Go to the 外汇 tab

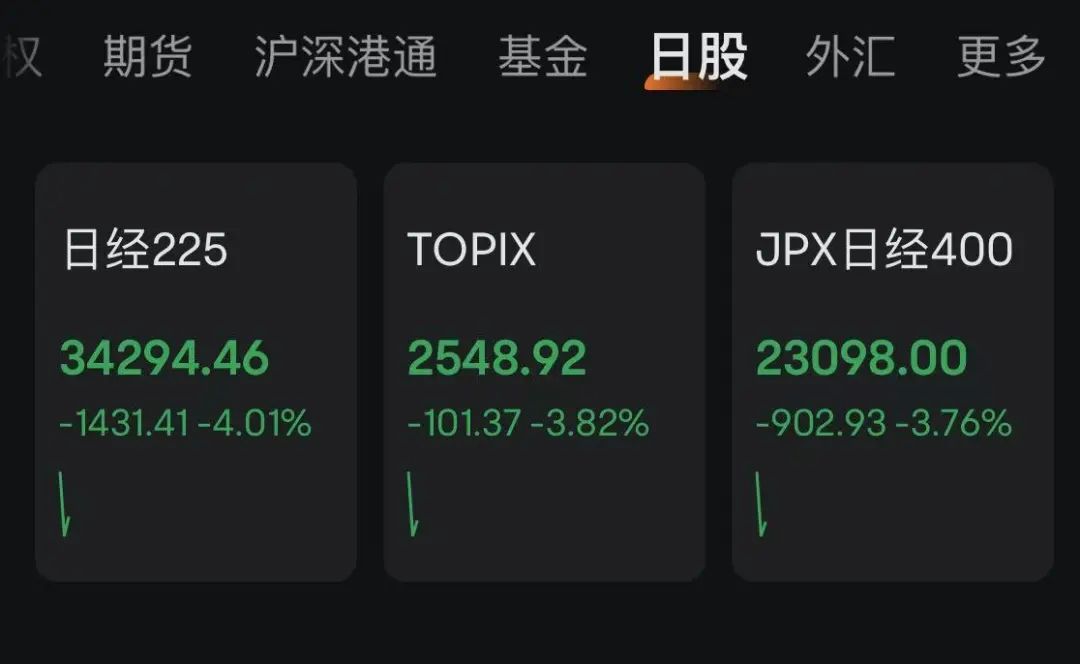click(x=850, y=56)
